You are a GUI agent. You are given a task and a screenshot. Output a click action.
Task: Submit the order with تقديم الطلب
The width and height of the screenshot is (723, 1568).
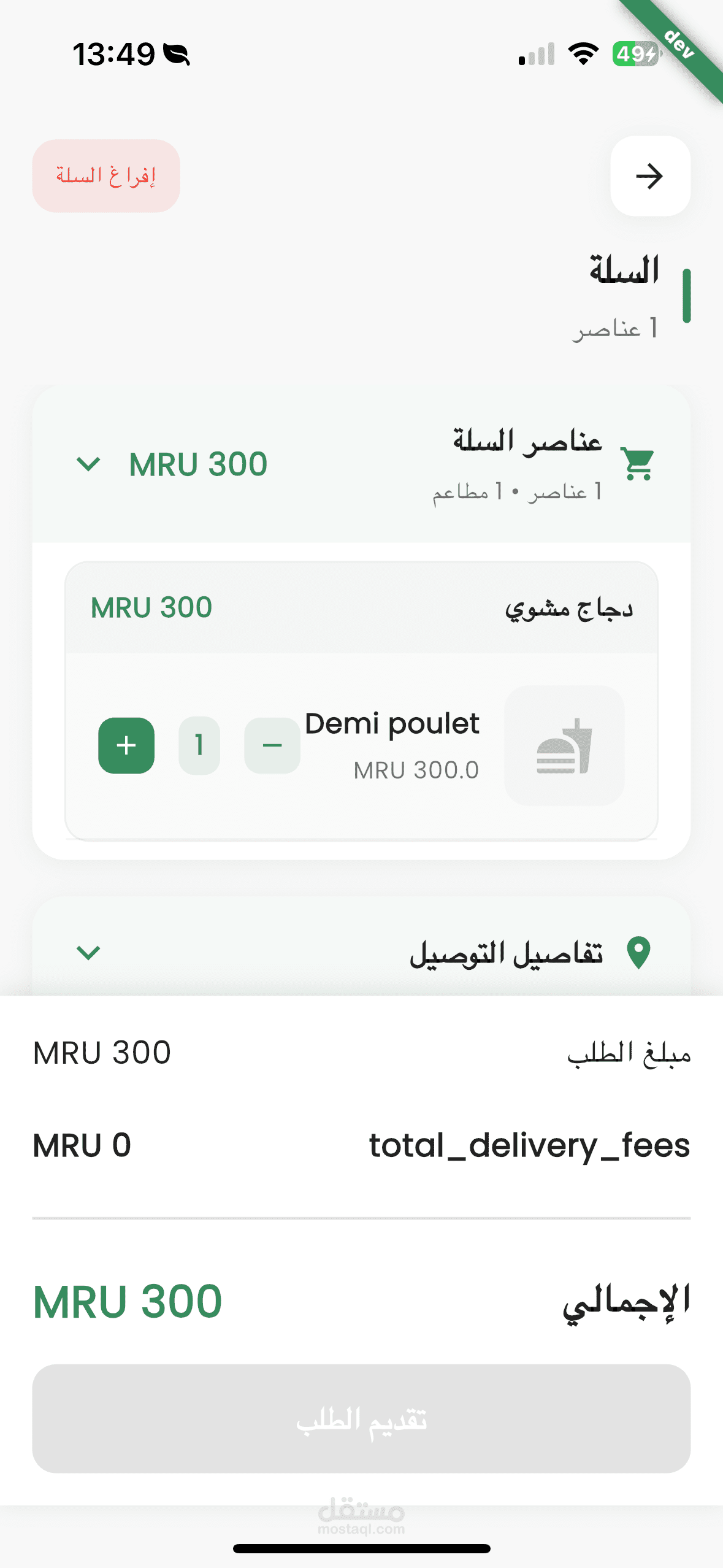coord(361,1418)
